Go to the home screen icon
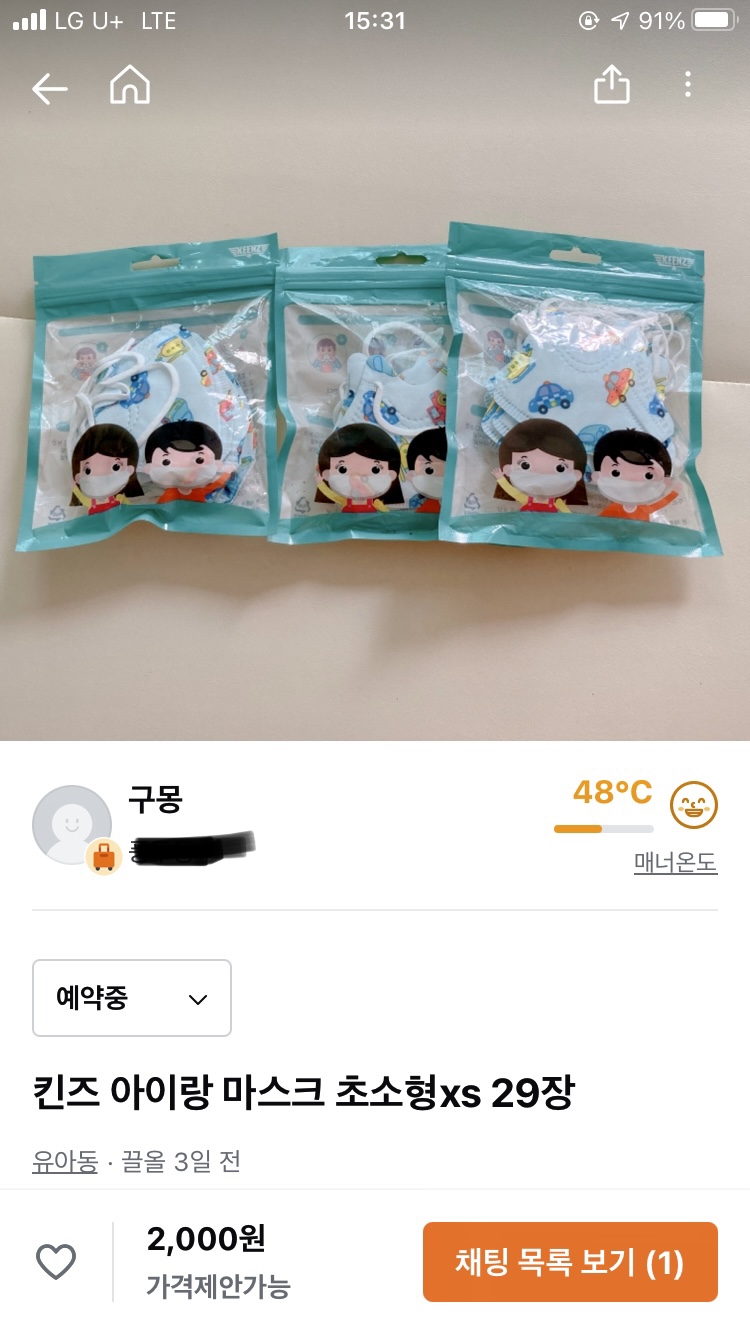 click(x=130, y=87)
